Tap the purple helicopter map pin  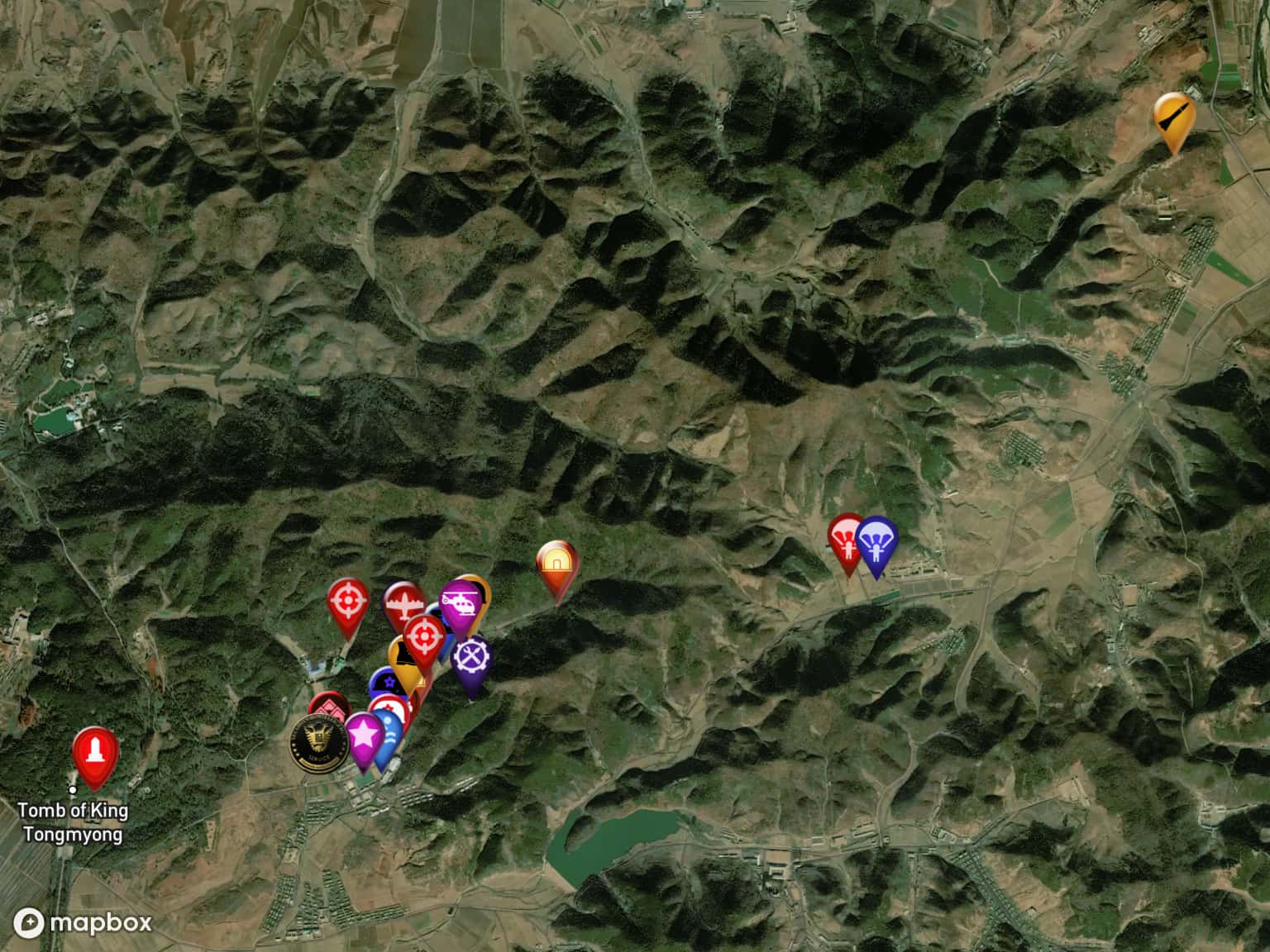[461, 604]
